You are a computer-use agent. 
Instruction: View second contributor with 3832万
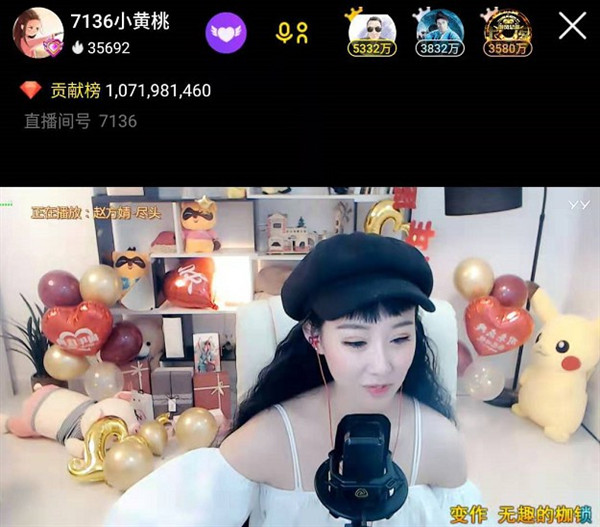coord(439,30)
